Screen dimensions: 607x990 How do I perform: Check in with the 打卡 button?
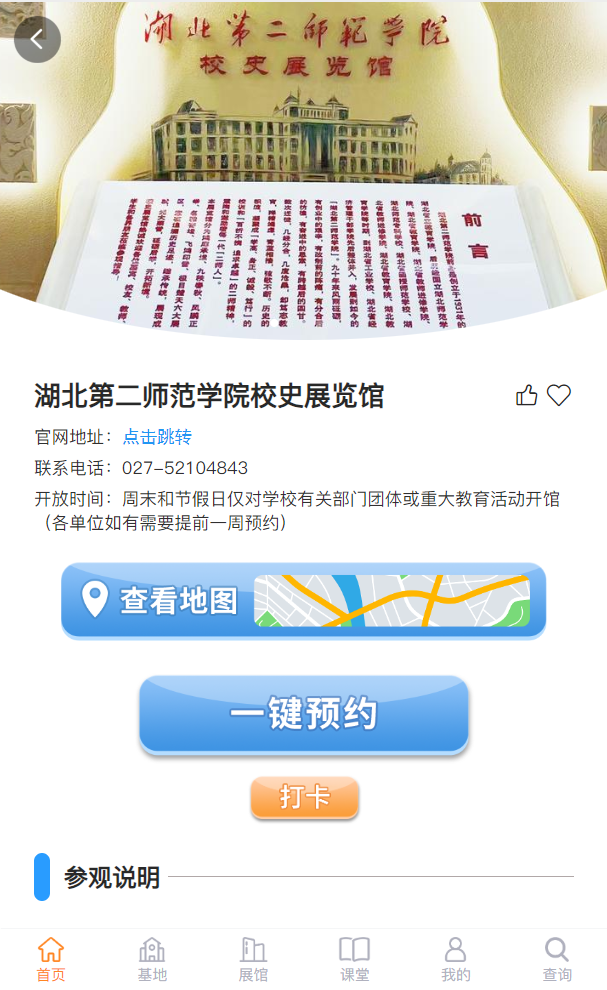tap(304, 797)
